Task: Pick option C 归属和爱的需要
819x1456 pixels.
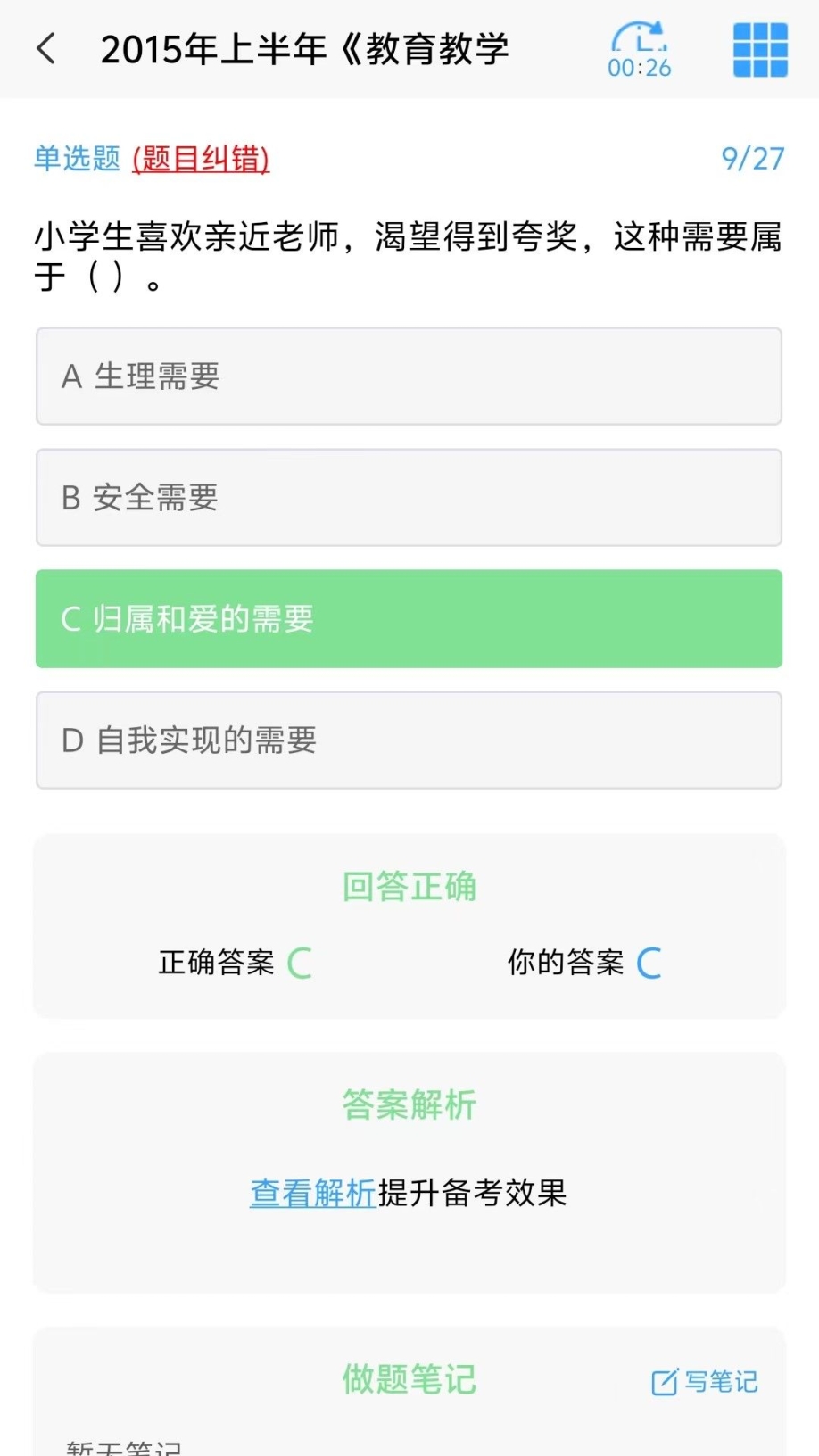Action: click(x=409, y=619)
